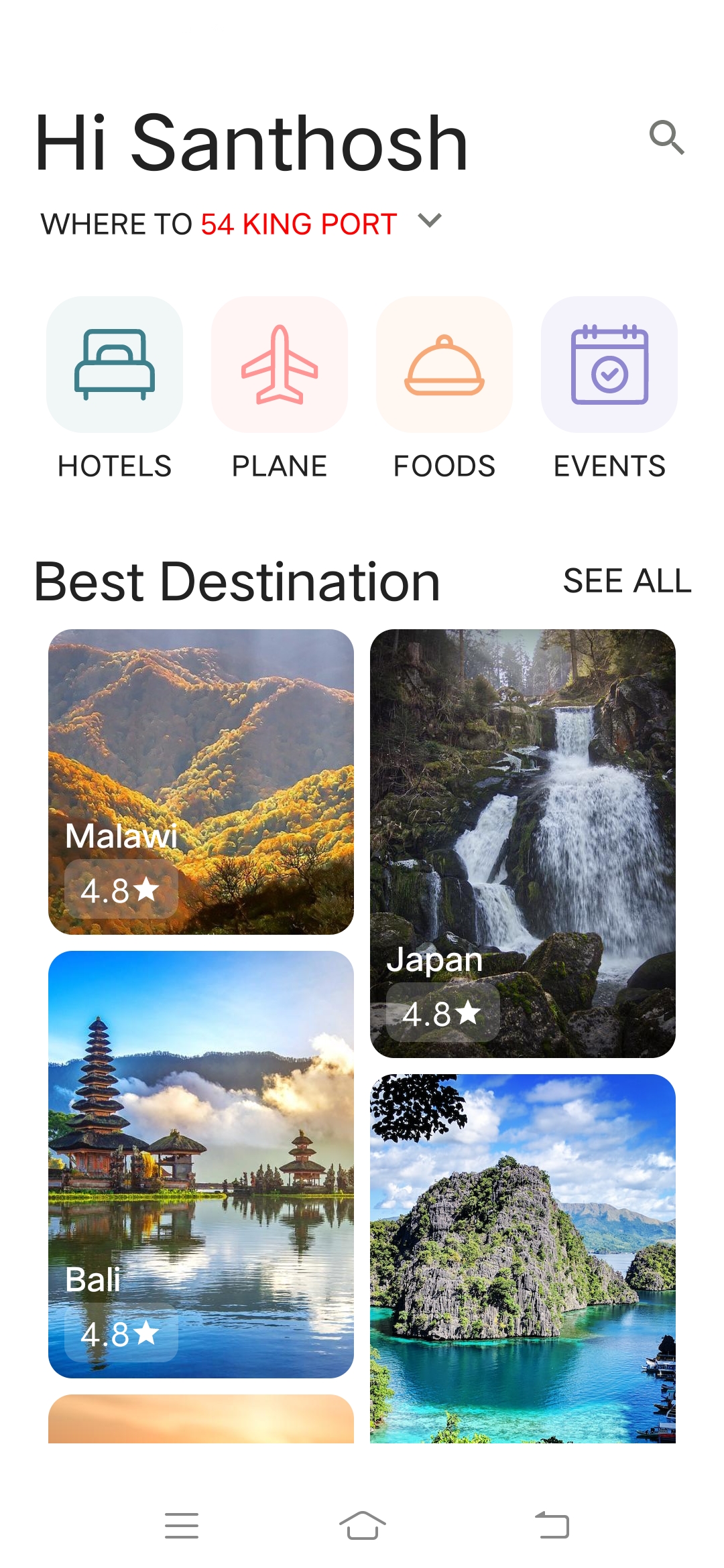The width and height of the screenshot is (724, 1568).
Task: Expand the 54 King Port location dropdown
Action: click(x=429, y=221)
